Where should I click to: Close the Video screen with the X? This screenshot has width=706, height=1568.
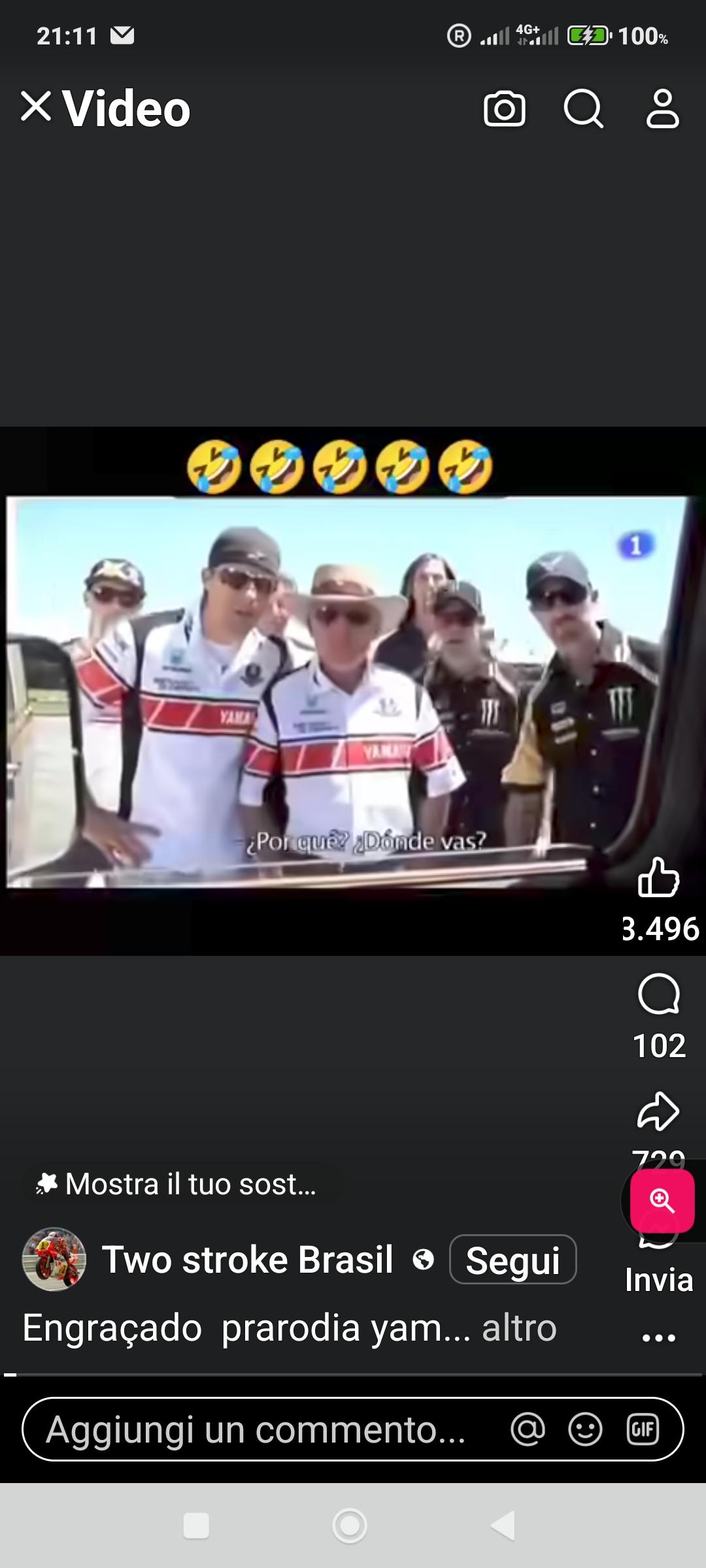coord(36,106)
